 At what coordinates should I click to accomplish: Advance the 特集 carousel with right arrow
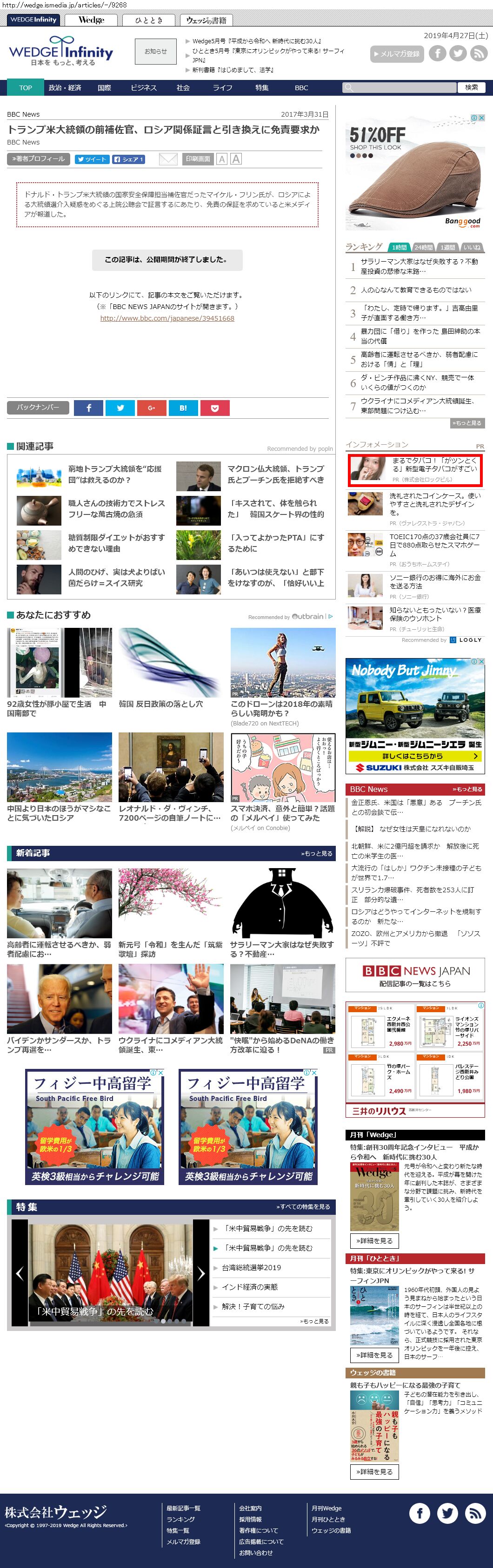(x=201, y=1273)
